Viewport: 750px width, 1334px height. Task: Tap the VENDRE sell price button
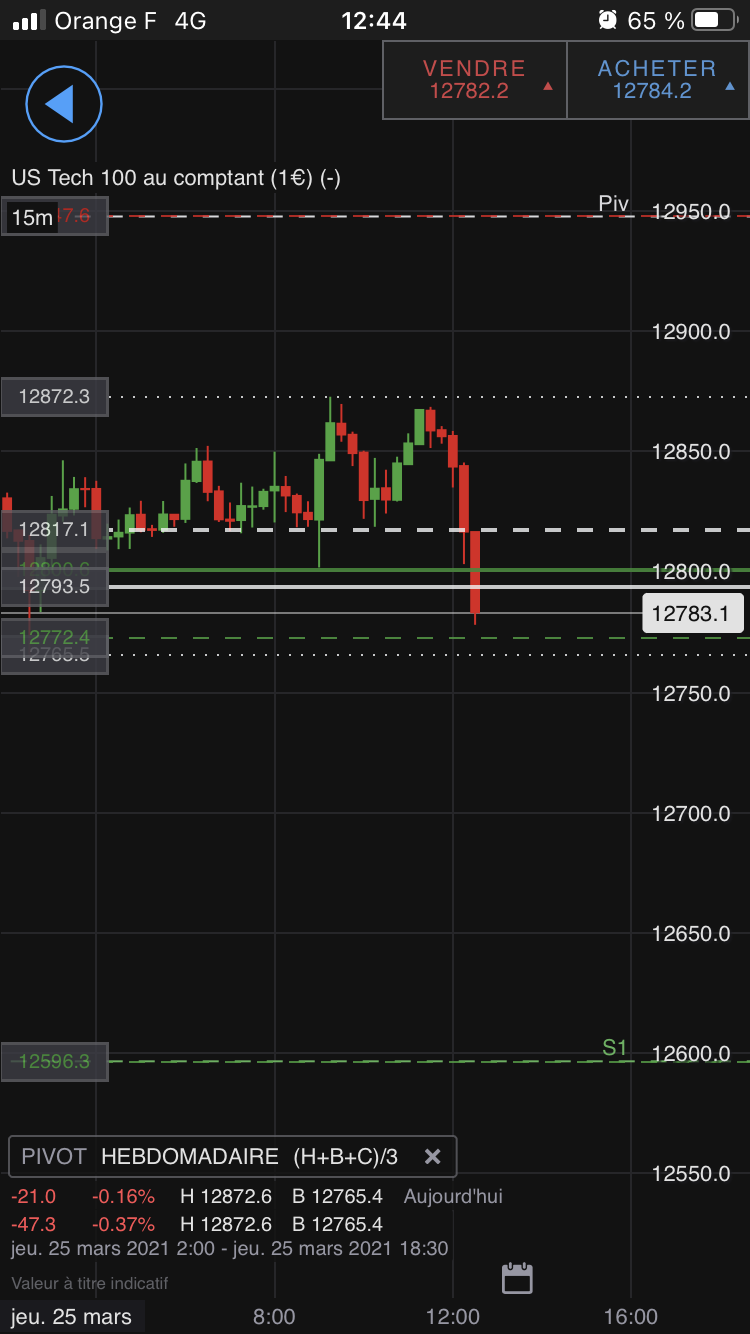coord(475,80)
